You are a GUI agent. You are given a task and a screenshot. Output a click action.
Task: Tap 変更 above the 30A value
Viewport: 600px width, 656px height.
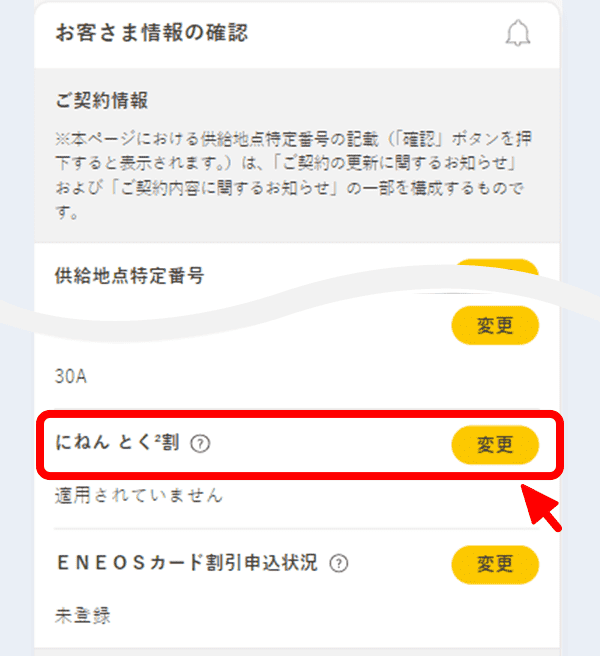click(495, 326)
